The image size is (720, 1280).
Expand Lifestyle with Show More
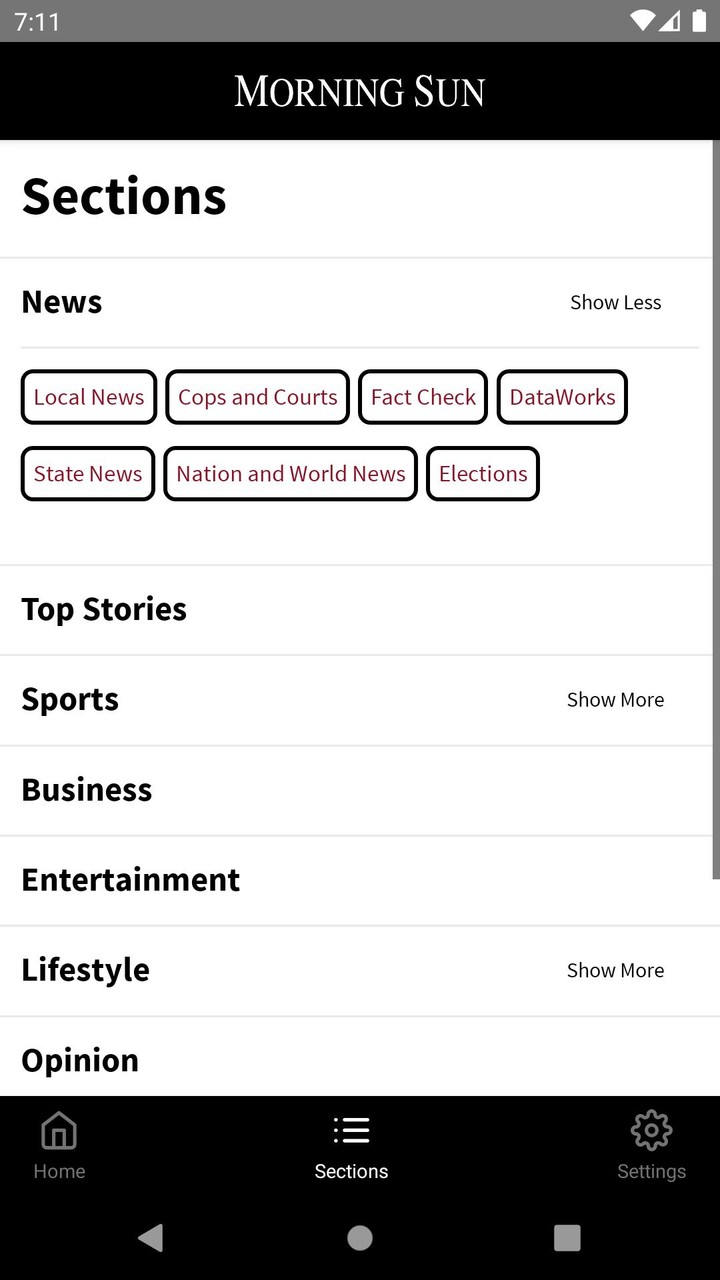coord(615,970)
